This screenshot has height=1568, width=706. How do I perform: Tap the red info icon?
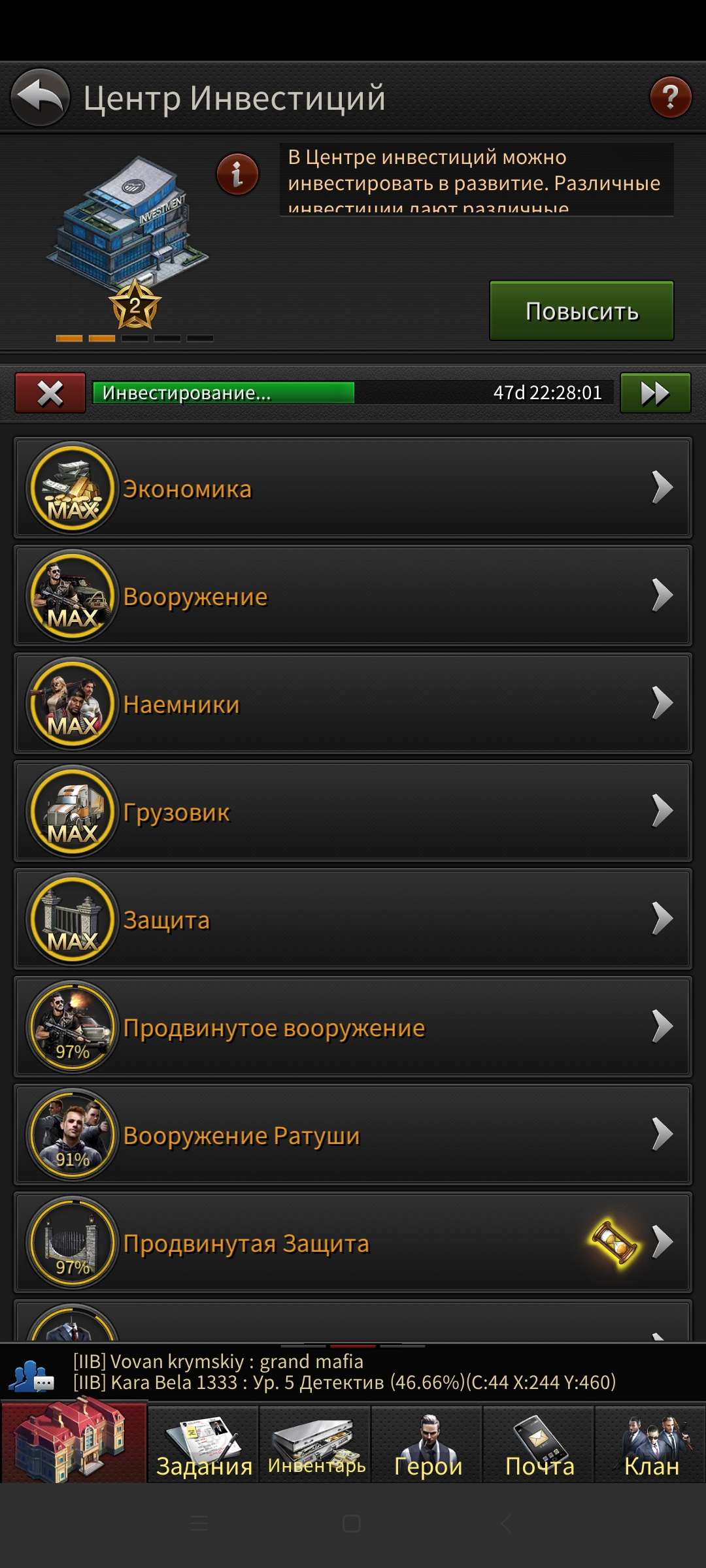point(237,174)
